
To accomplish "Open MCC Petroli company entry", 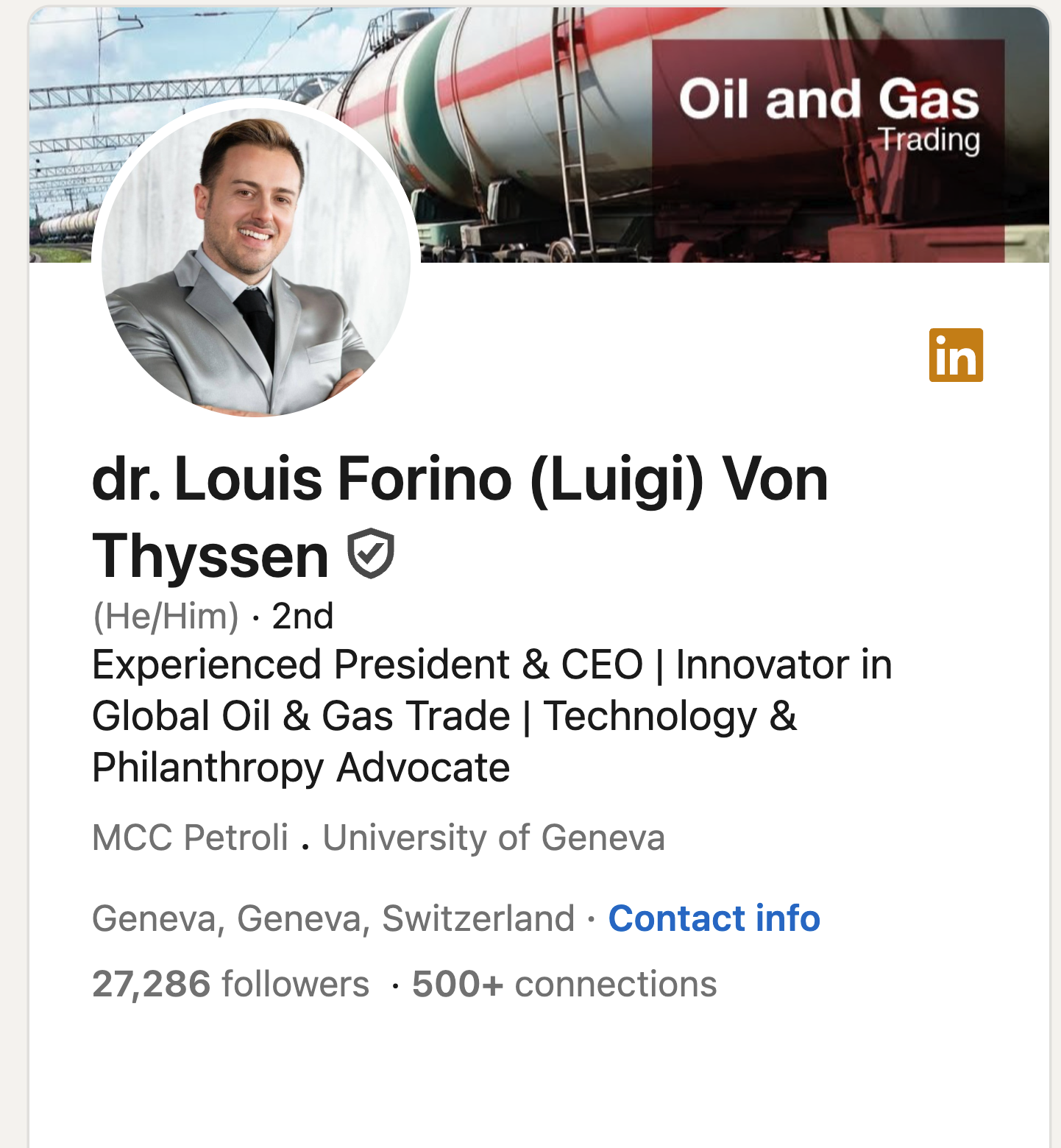I will tap(190, 837).
